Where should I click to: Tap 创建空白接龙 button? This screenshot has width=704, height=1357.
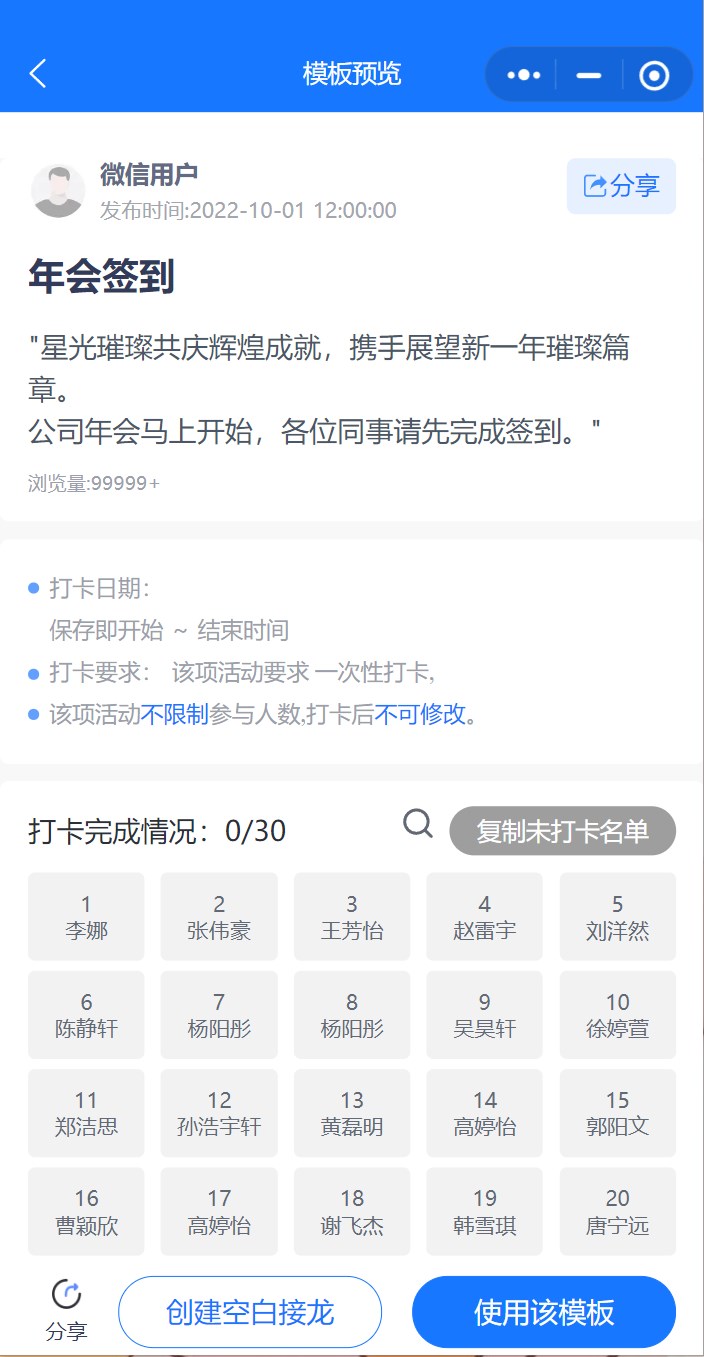(250, 1312)
